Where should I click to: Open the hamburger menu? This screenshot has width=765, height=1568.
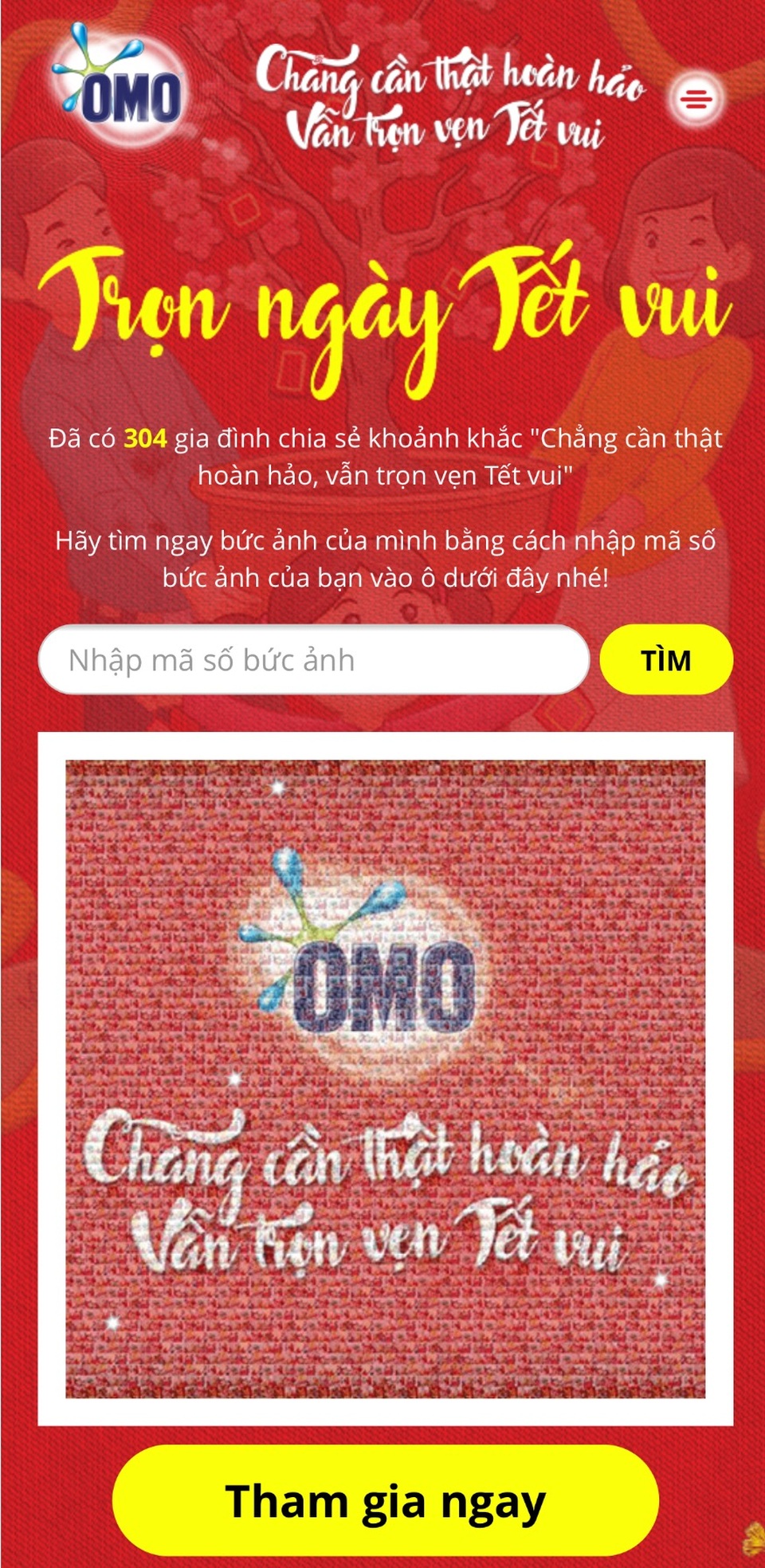coord(696,100)
